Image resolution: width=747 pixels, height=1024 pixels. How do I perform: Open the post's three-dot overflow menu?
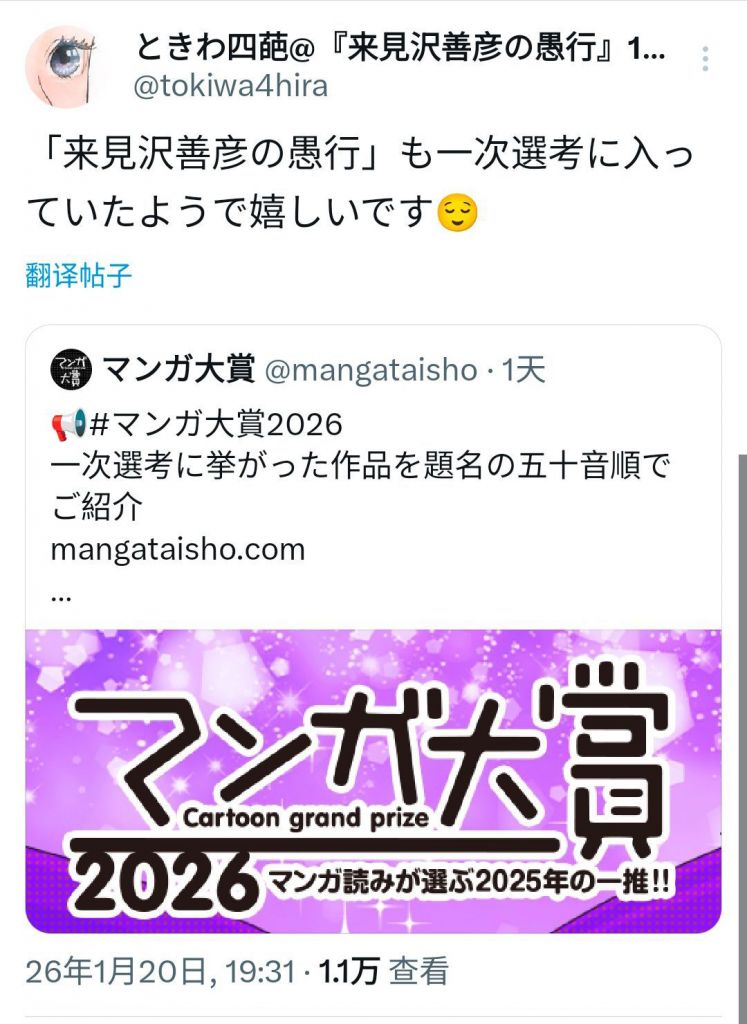point(705,59)
